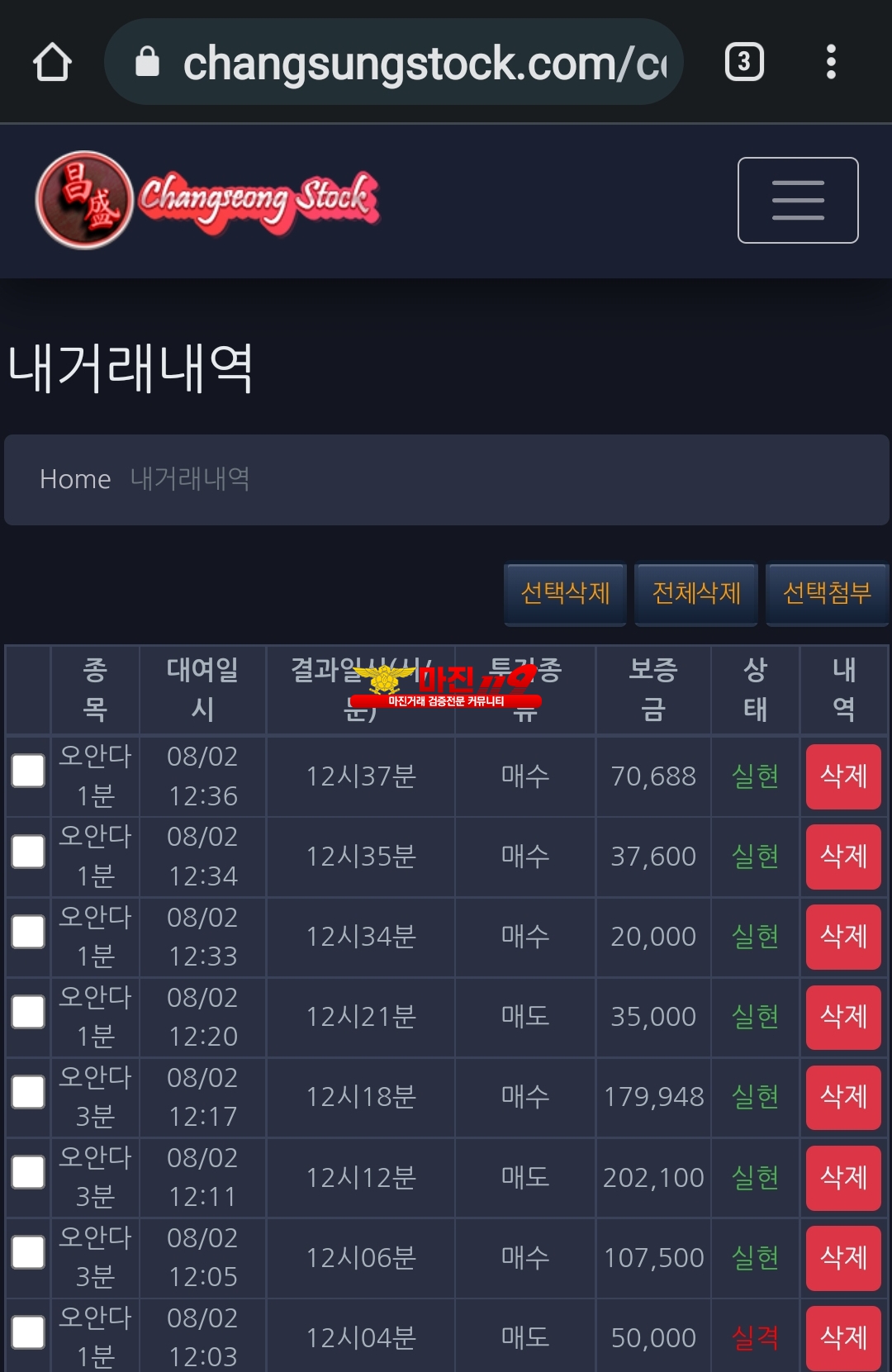This screenshot has width=892, height=1372.
Task: Open the browser tab switcher
Action: 744,62
